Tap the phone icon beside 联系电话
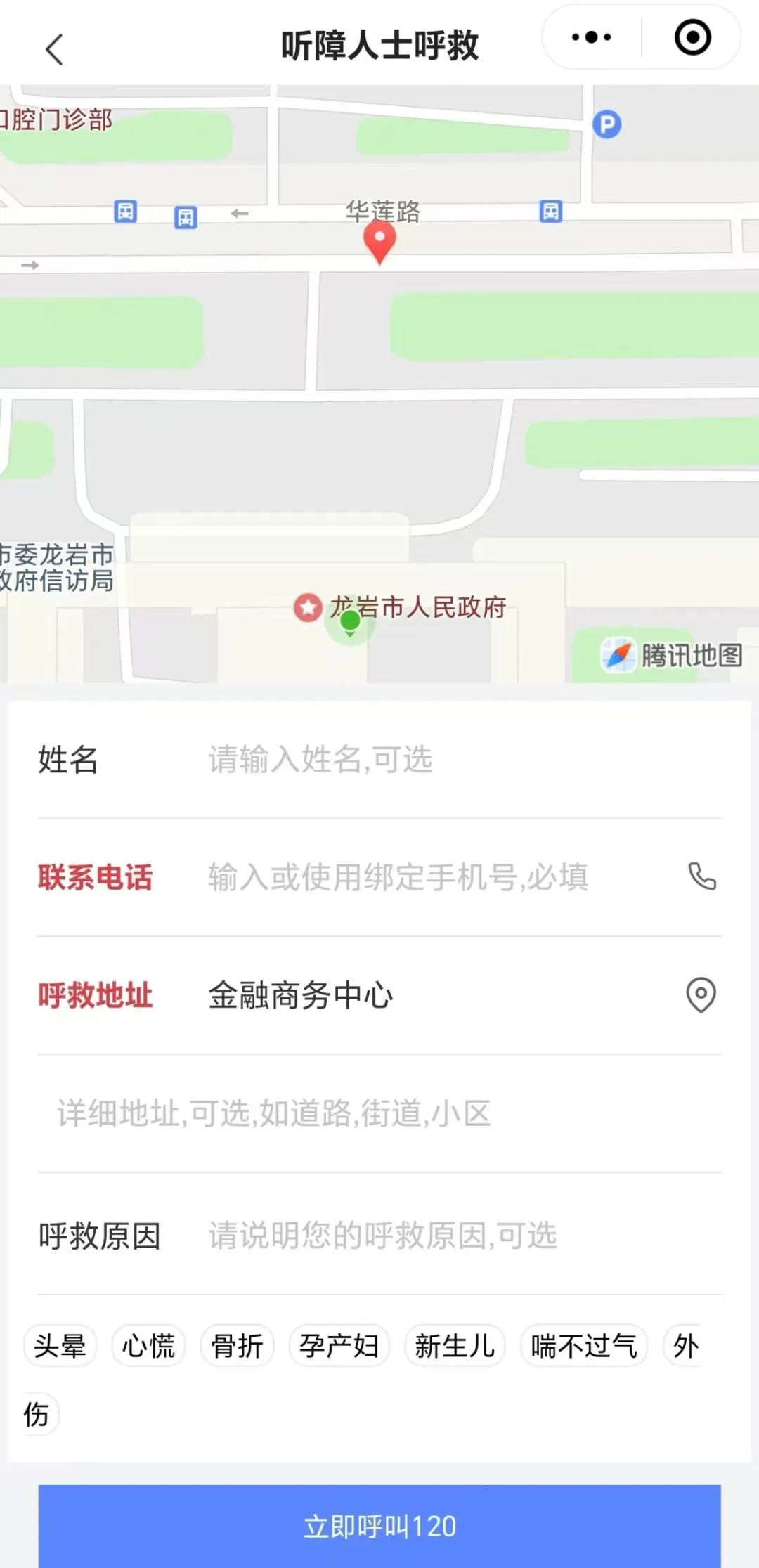This screenshot has height=1568, width=759. (700, 877)
